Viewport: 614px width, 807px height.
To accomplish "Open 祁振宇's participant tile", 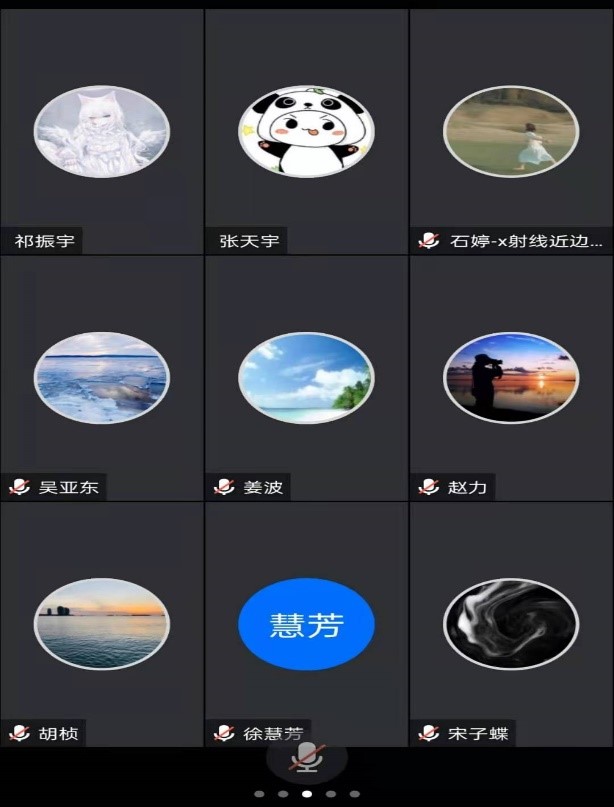I will point(102,131).
